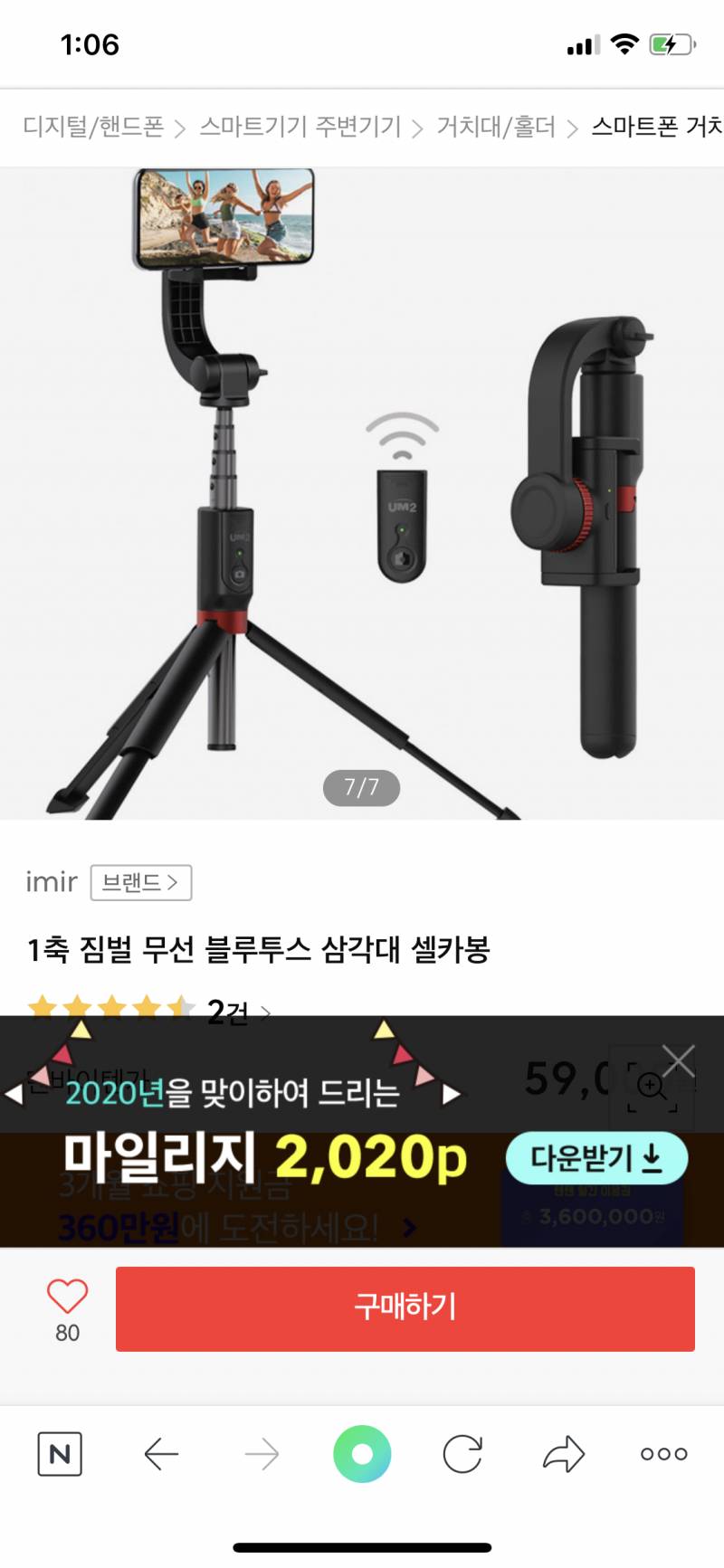Screen dimensions: 724x1568
Task: Open more options with the ellipsis icon
Action: pos(662,1454)
